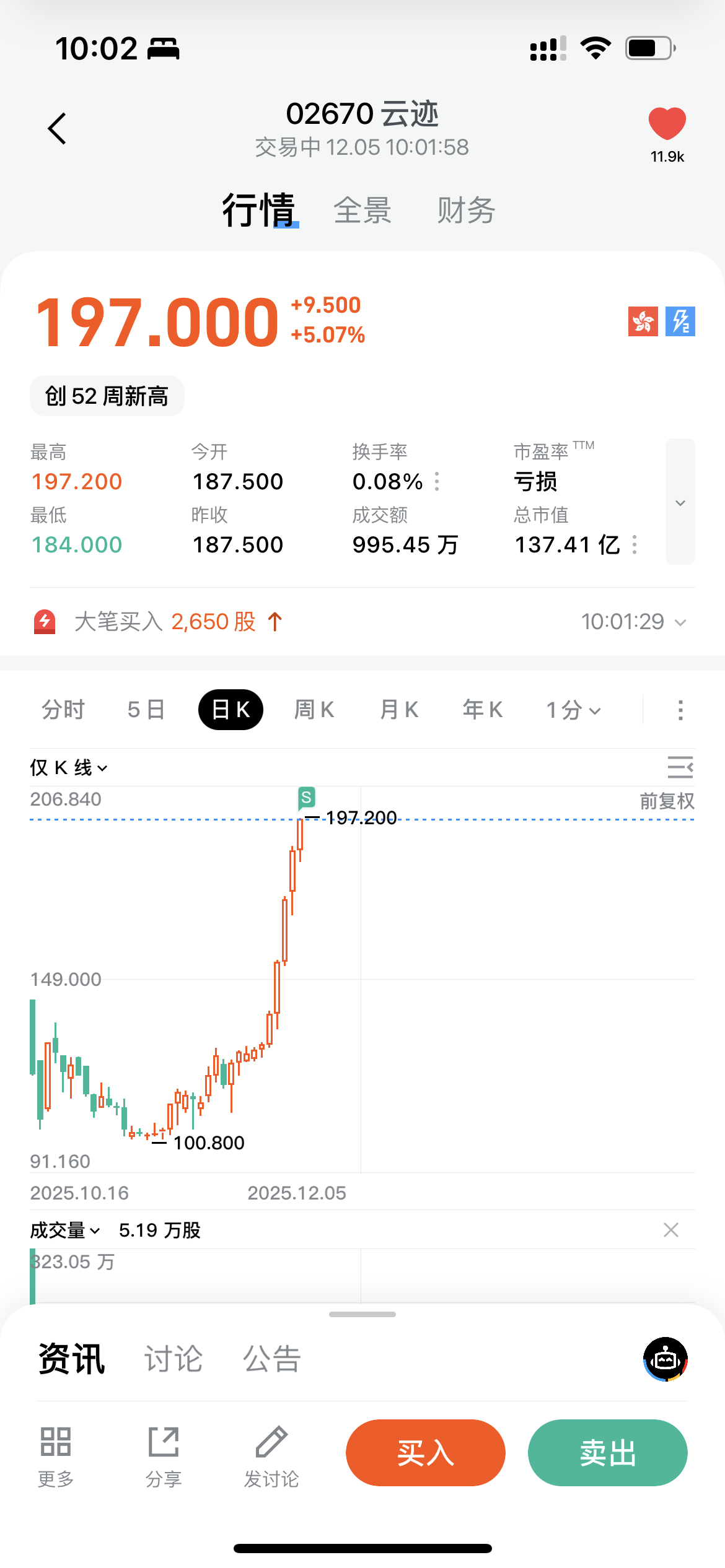
Task: Tap the red heart favorite icon
Action: click(x=667, y=124)
